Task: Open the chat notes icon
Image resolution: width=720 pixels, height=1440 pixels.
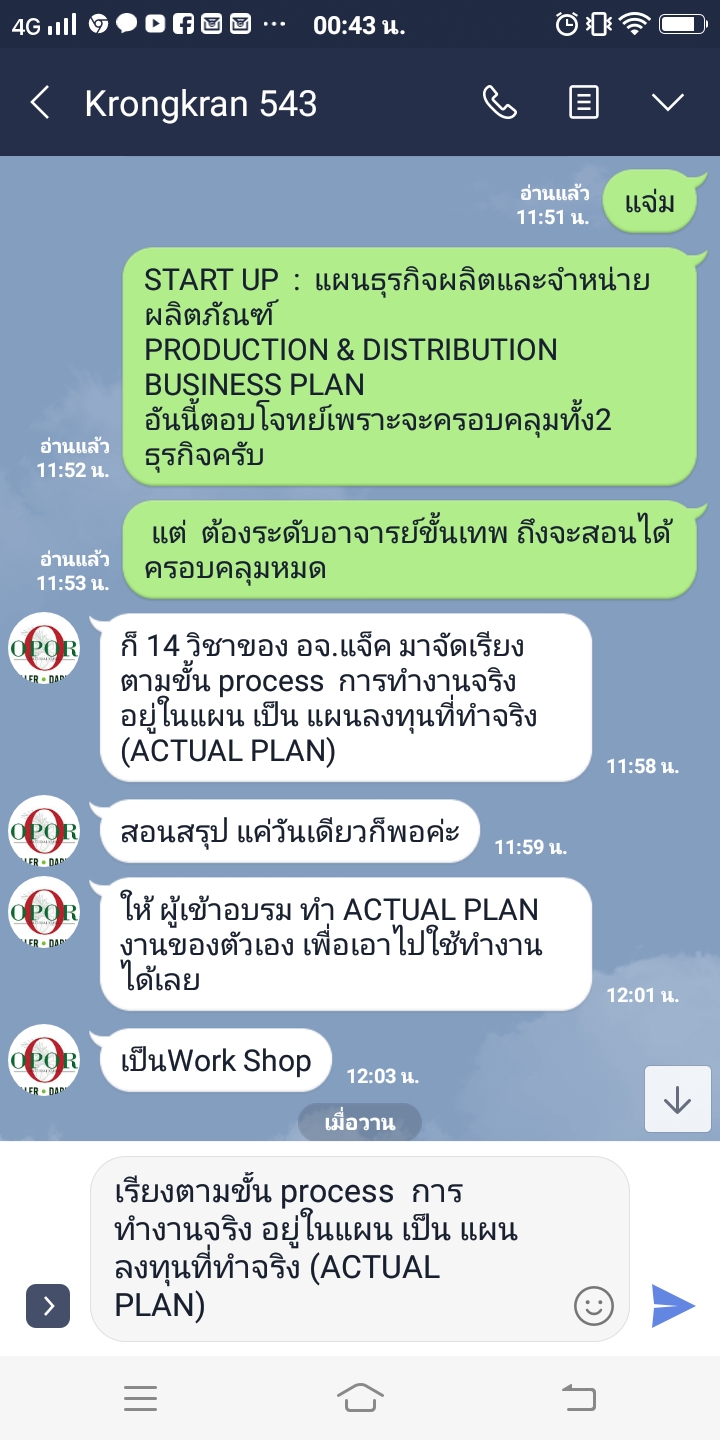Action: pyautogui.click(x=584, y=103)
